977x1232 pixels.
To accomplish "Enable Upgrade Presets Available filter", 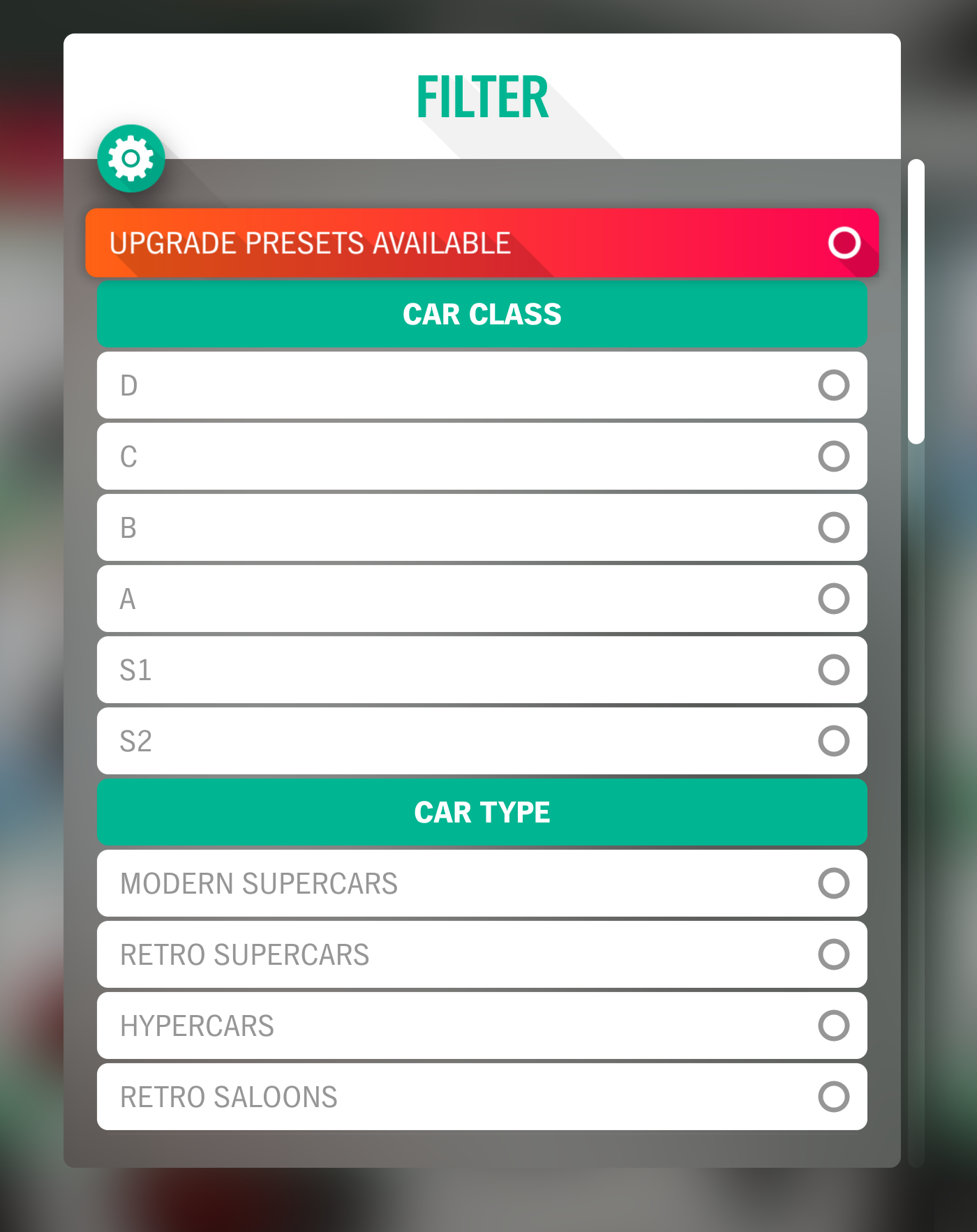I will tap(844, 243).
